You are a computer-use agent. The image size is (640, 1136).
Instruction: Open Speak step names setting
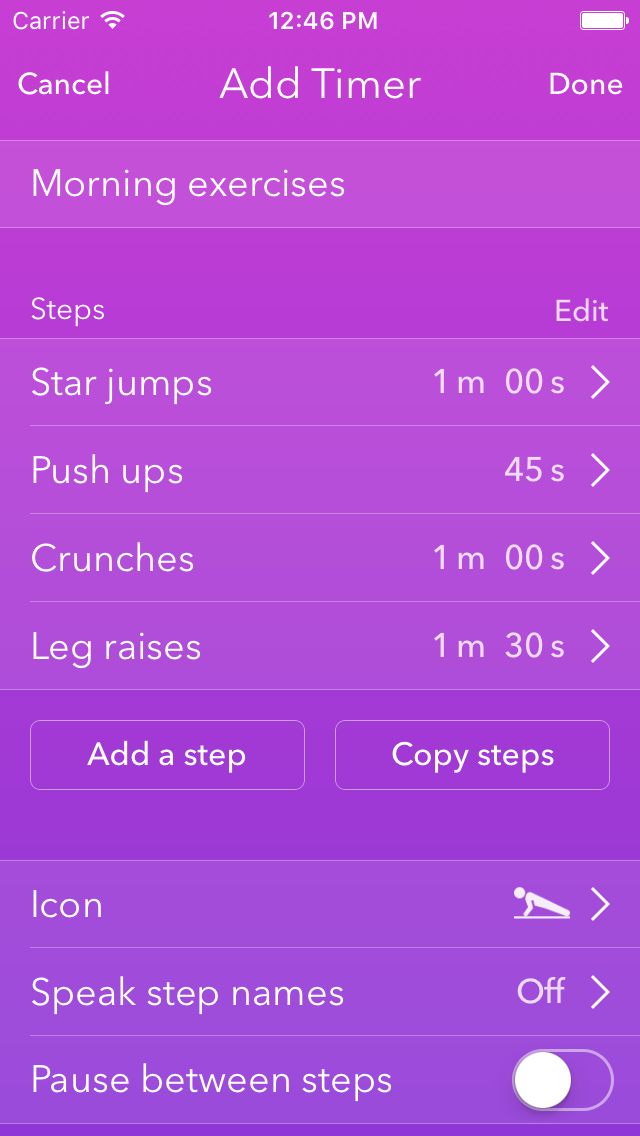tap(320, 992)
